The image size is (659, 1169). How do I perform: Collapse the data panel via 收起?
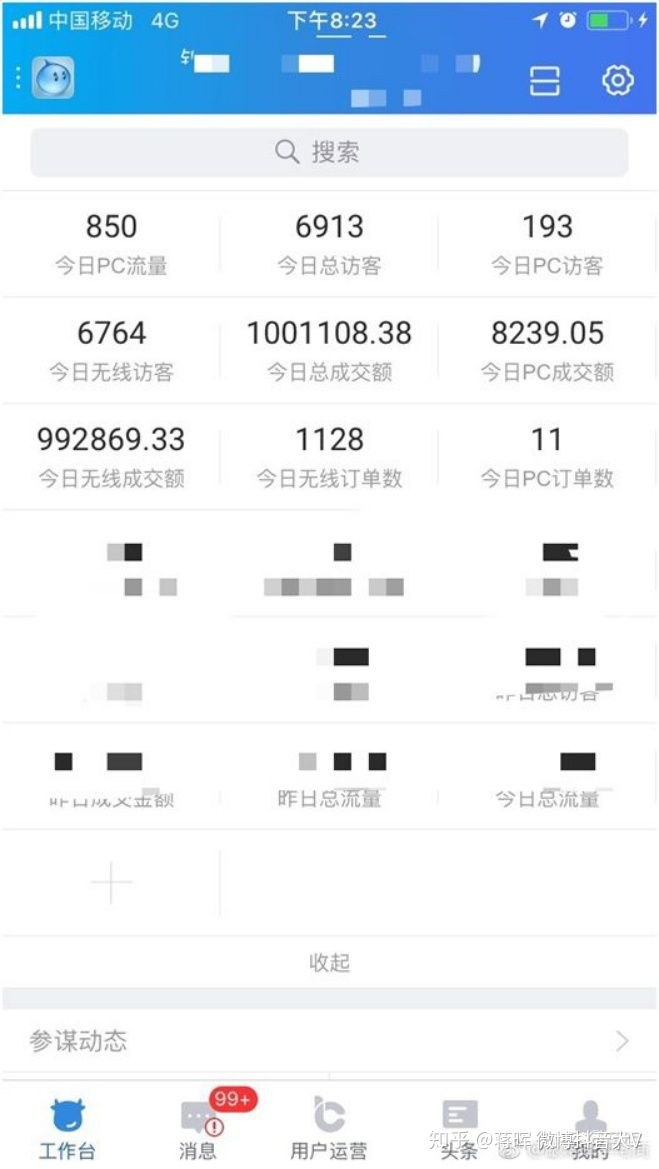pyautogui.click(x=329, y=962)
